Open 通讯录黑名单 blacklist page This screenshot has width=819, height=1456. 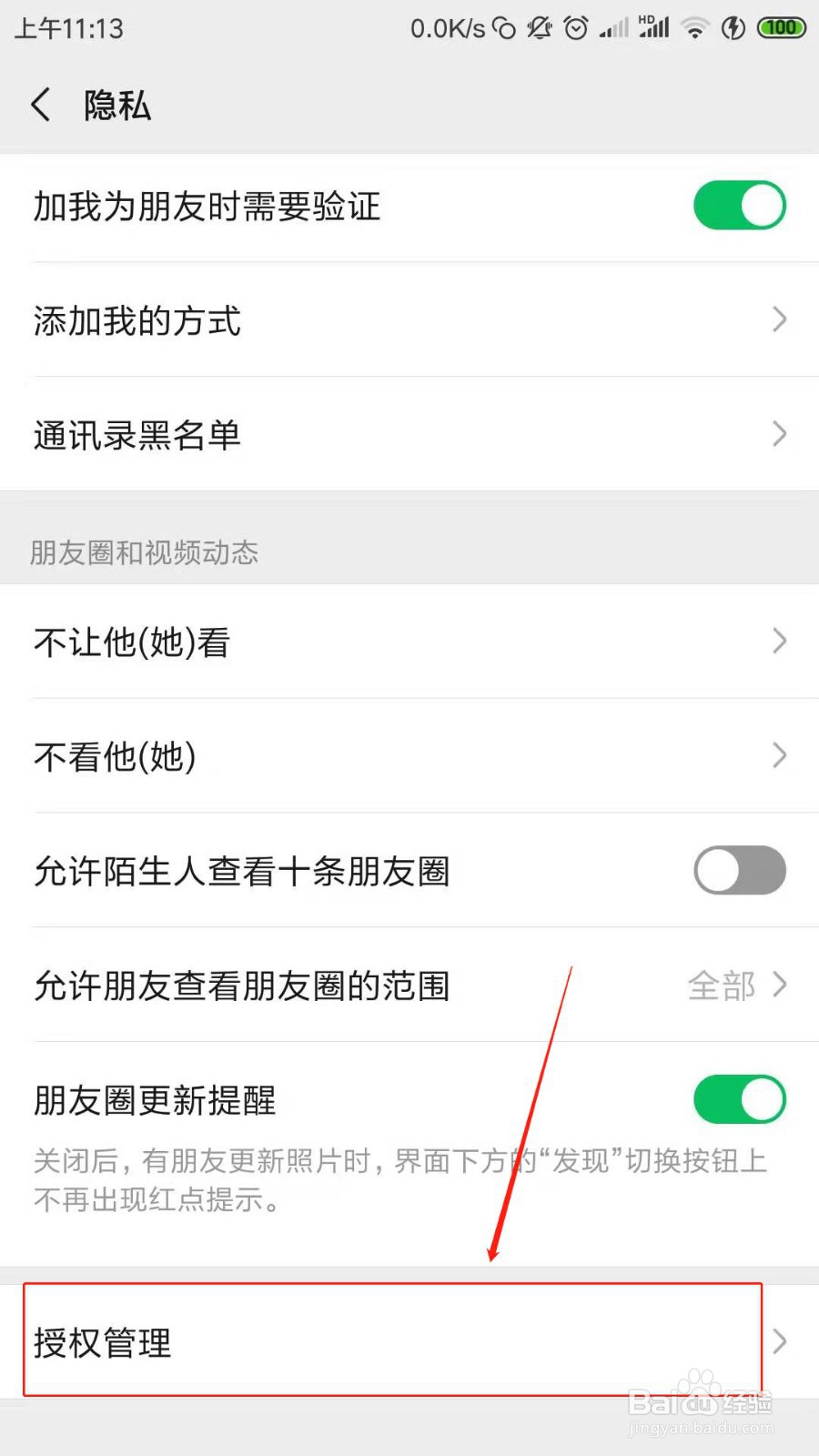pyautogui.click(x=409, y=435)
